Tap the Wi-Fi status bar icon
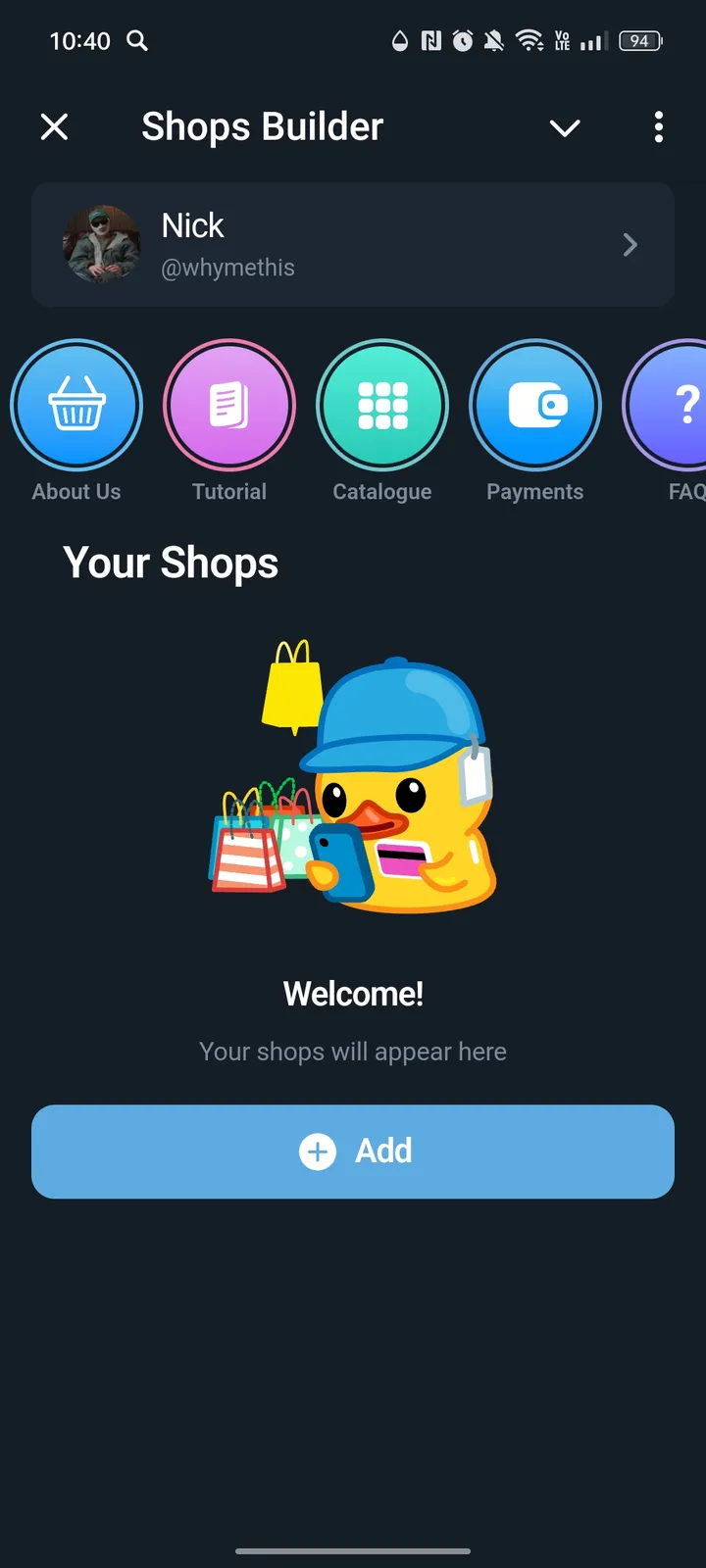Viewport: 706px width, 1568px height. pyautogui.click(x=530, y=41)
